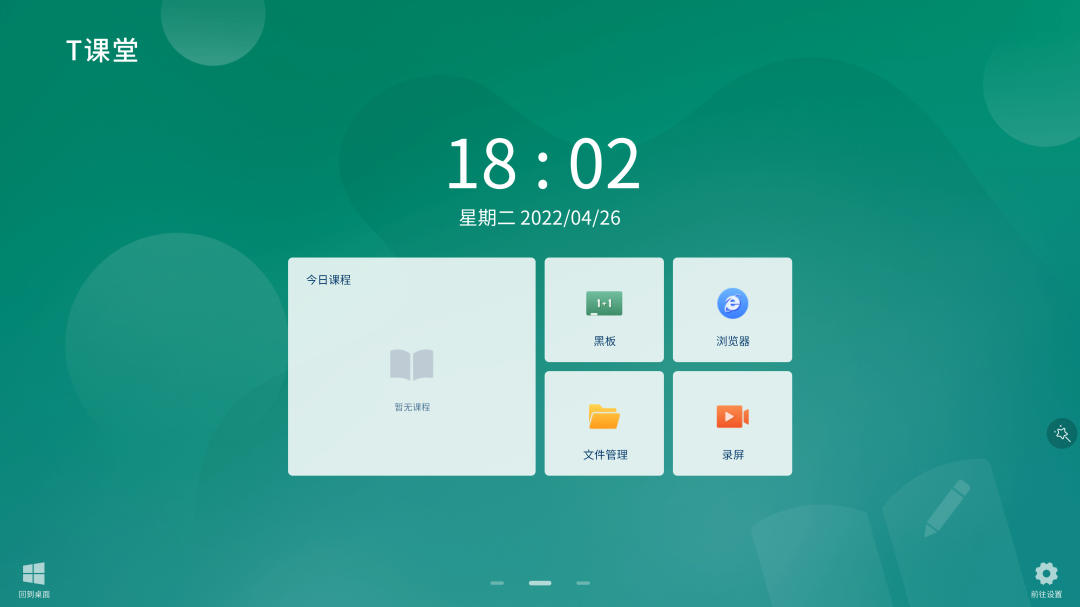The height and width of the screenshot is (607, 1080).
Task: Go to settings via the gear icon
Action: pyautogui.click(x=1046, y=578)
